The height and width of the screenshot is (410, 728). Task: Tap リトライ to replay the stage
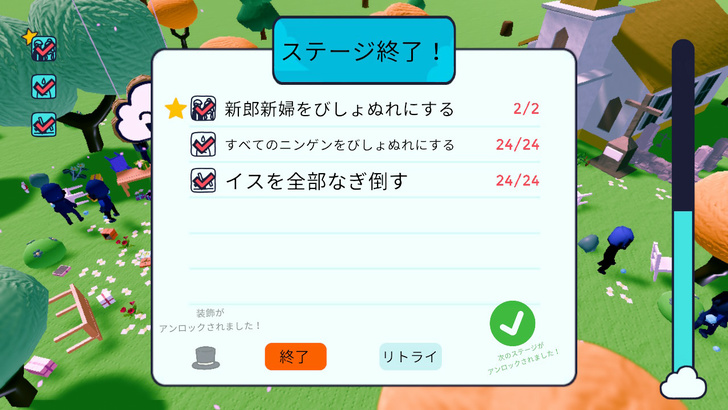pos(410,356)
